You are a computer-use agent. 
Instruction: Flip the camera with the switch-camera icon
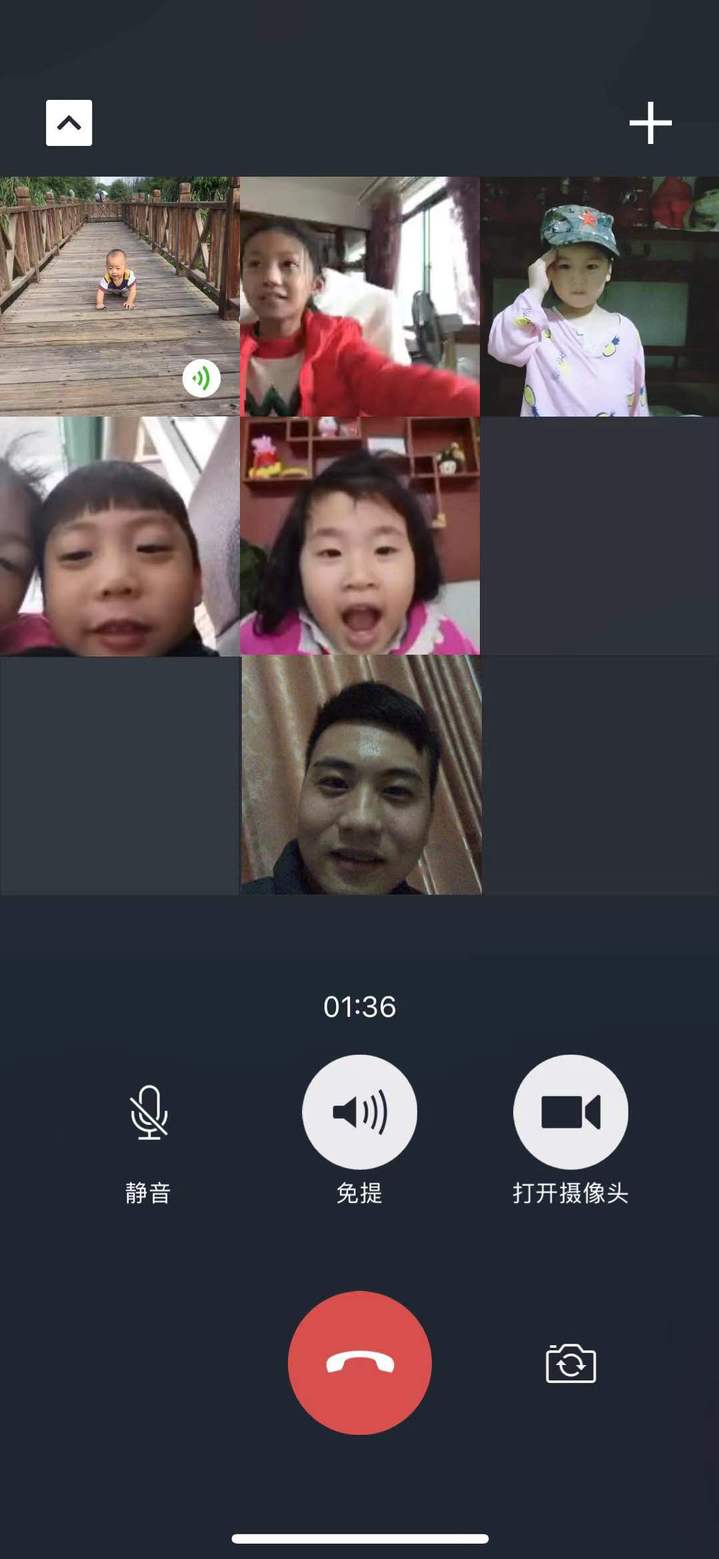point(570,1364)
